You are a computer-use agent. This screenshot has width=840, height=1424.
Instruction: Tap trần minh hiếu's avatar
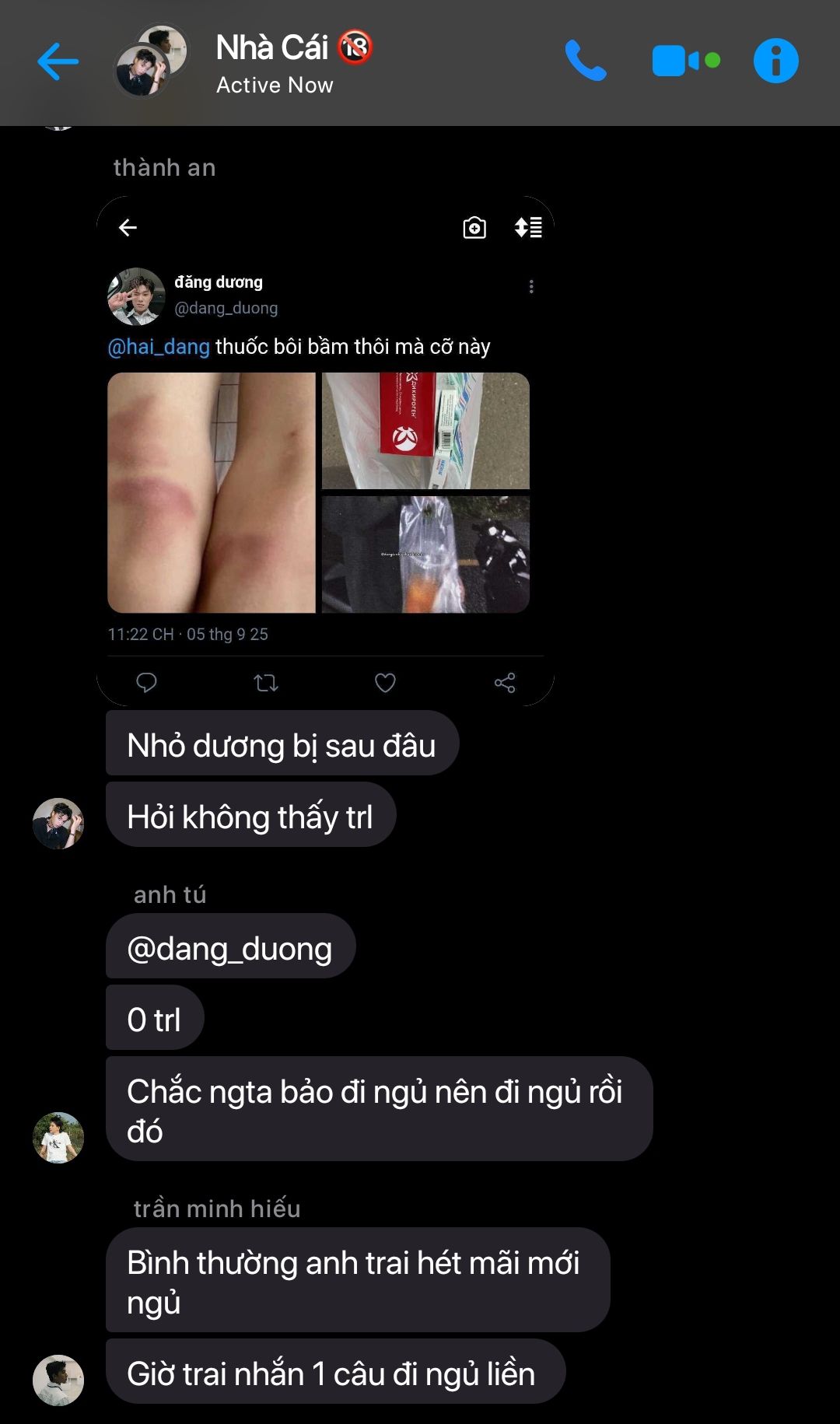coord(58,1380)
